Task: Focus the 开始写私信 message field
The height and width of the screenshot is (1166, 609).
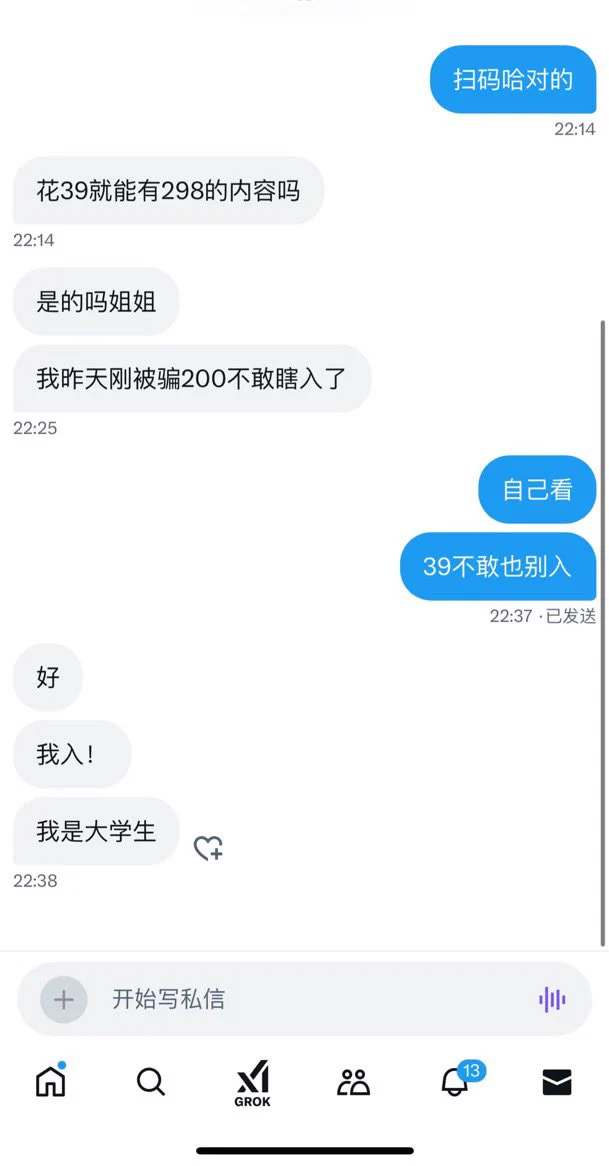Action: (310, 999)
